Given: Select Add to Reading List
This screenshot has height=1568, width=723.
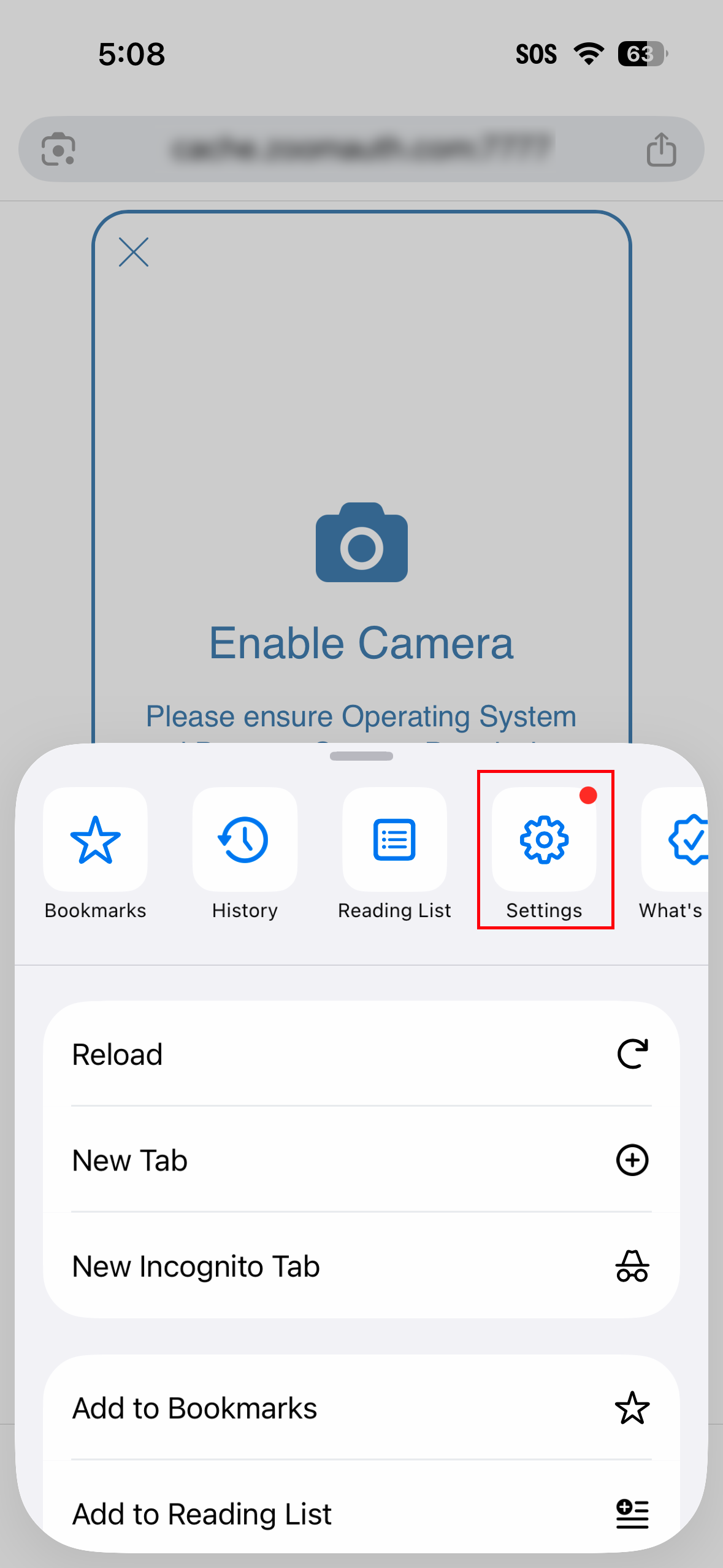Looking at the screenshot, I should [361, 1513].
